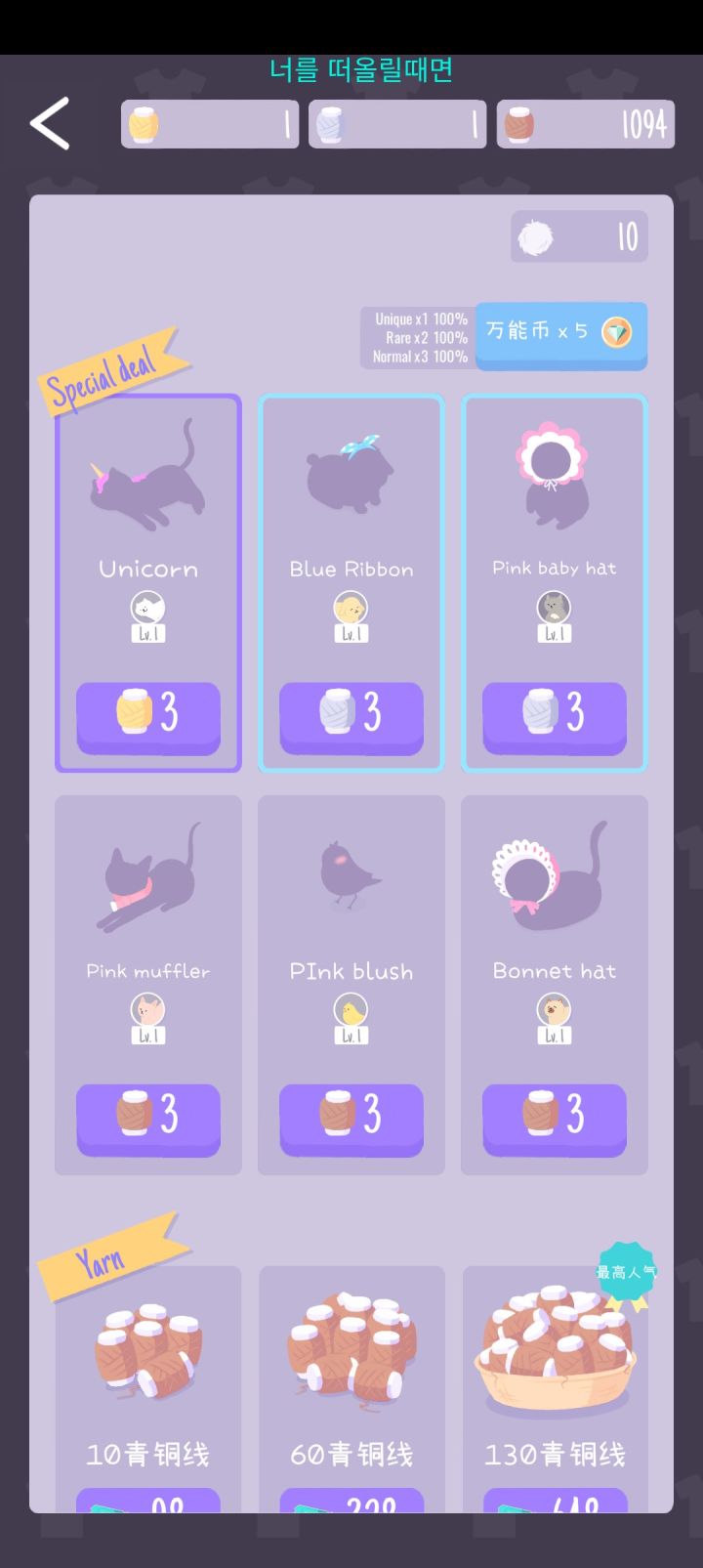
Task: Select the gold yarn currency icon
Action: tap(144, 122)
